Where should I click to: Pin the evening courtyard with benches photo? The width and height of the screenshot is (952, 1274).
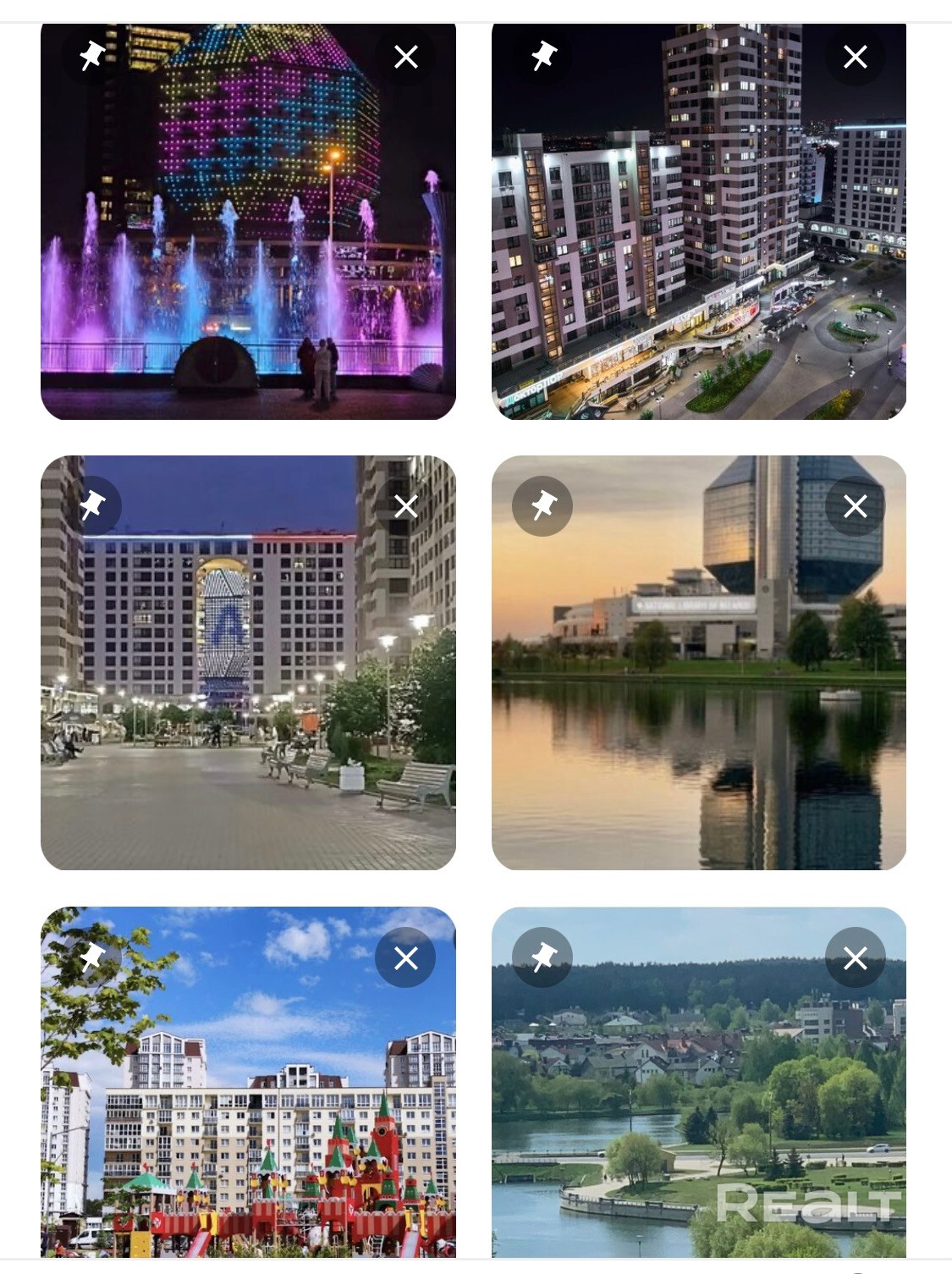[92, 506]
